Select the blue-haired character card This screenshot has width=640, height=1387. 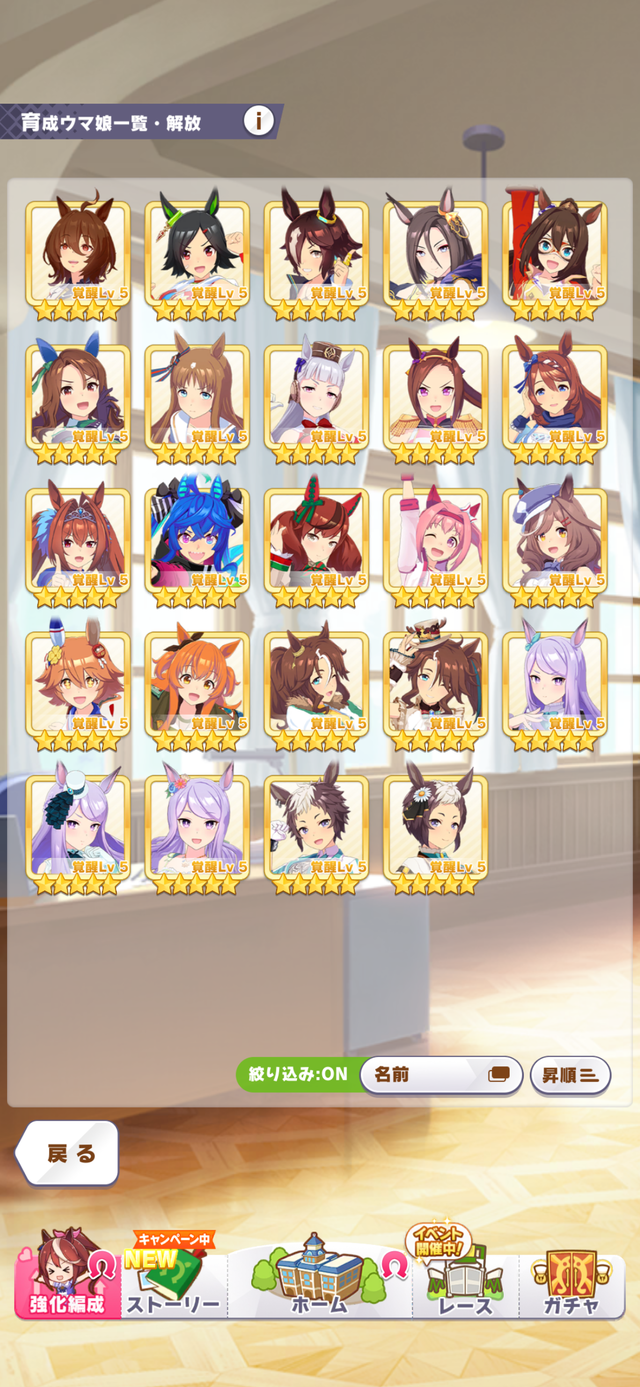click(196, 541)
